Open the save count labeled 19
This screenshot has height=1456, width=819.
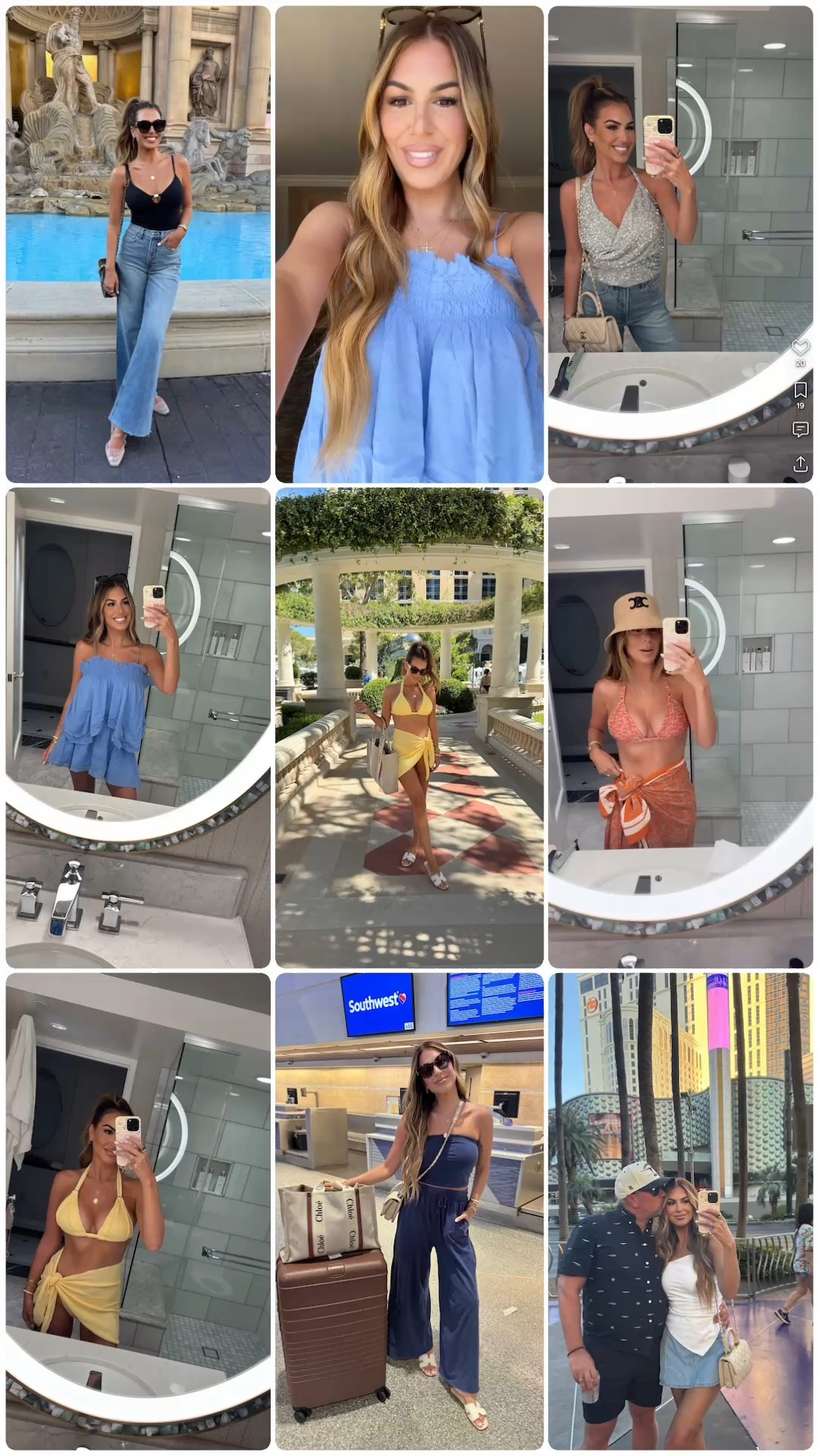[x=800, y=406]
